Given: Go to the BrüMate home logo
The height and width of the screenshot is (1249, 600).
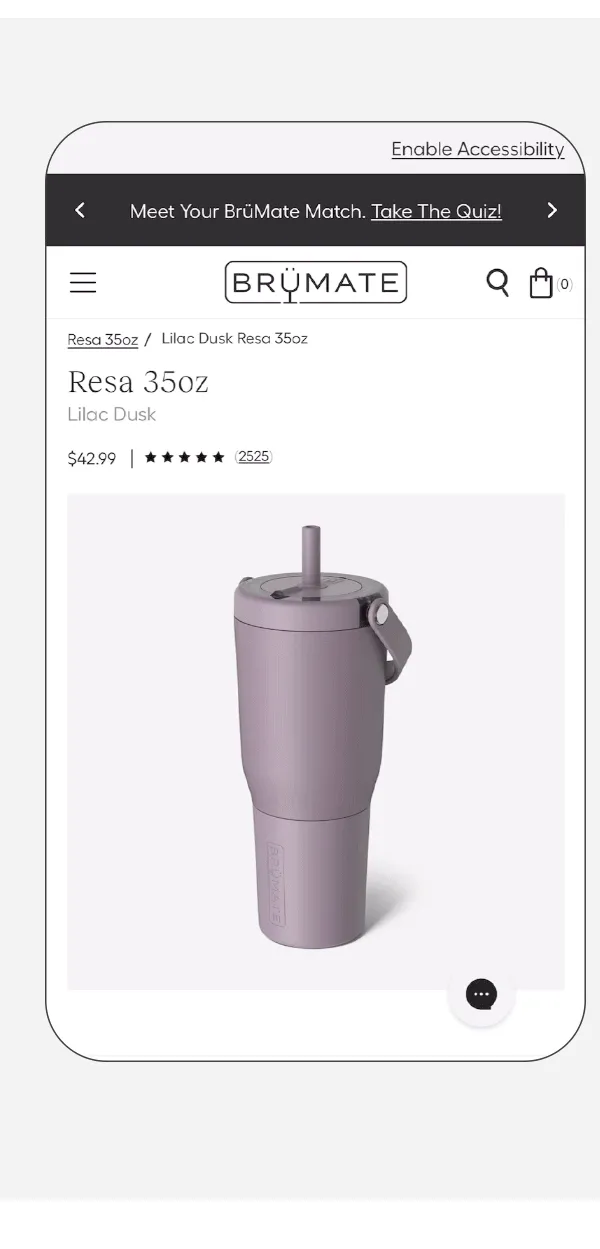Looking at the screenshot, I should [x=315, y=283].
